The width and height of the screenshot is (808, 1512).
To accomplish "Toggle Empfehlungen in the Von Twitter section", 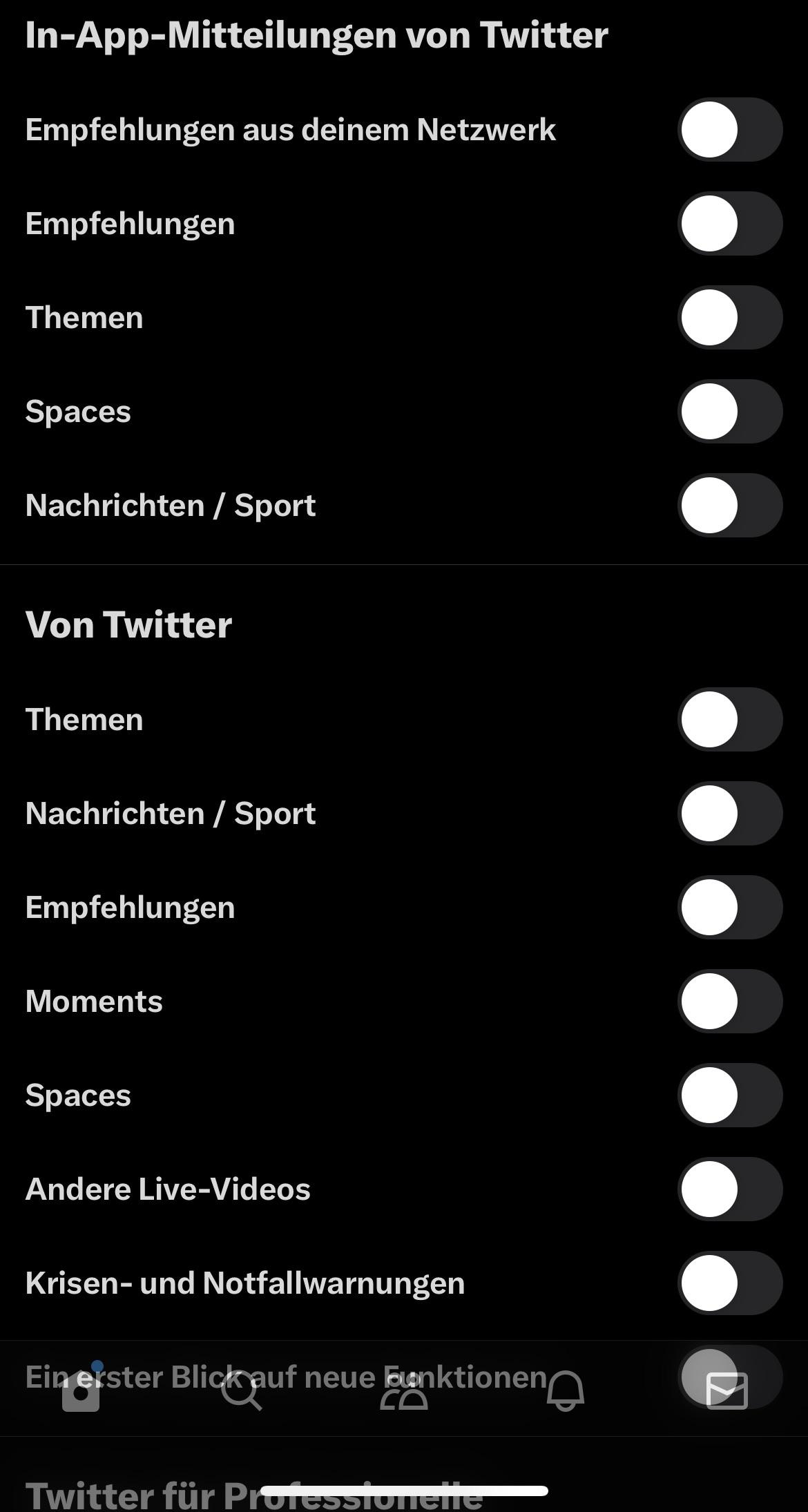I will click(729, 908).
